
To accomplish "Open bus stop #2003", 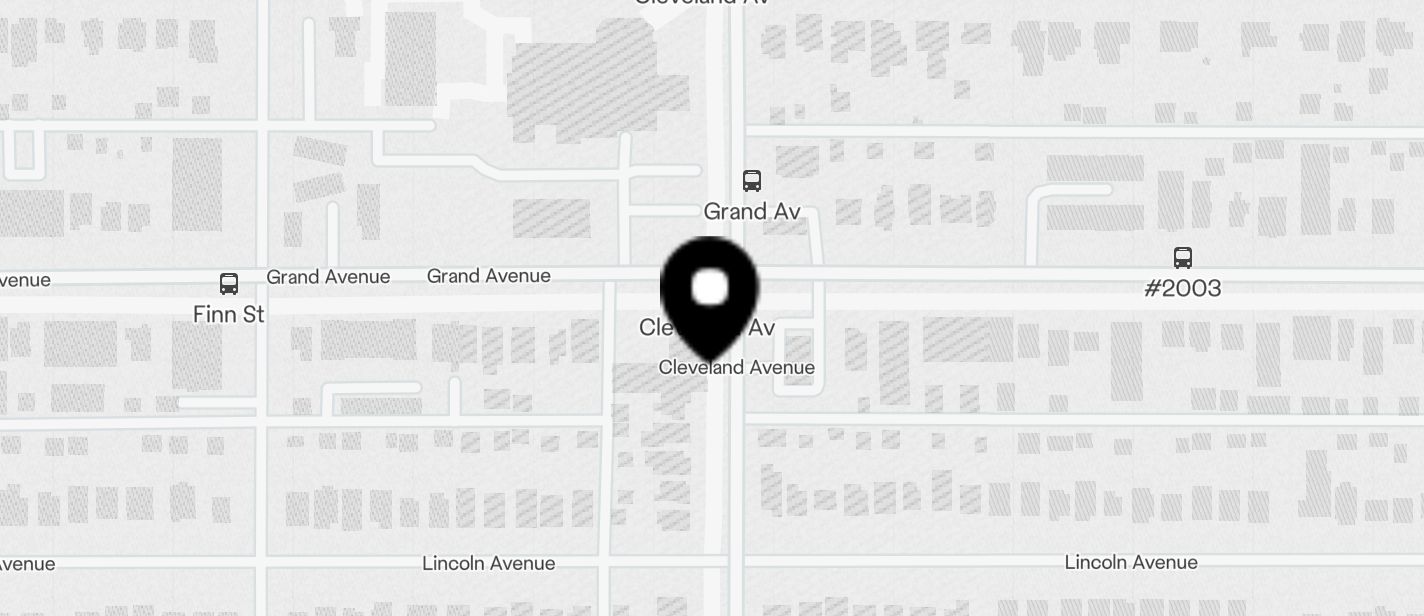I will [1183, 258].
